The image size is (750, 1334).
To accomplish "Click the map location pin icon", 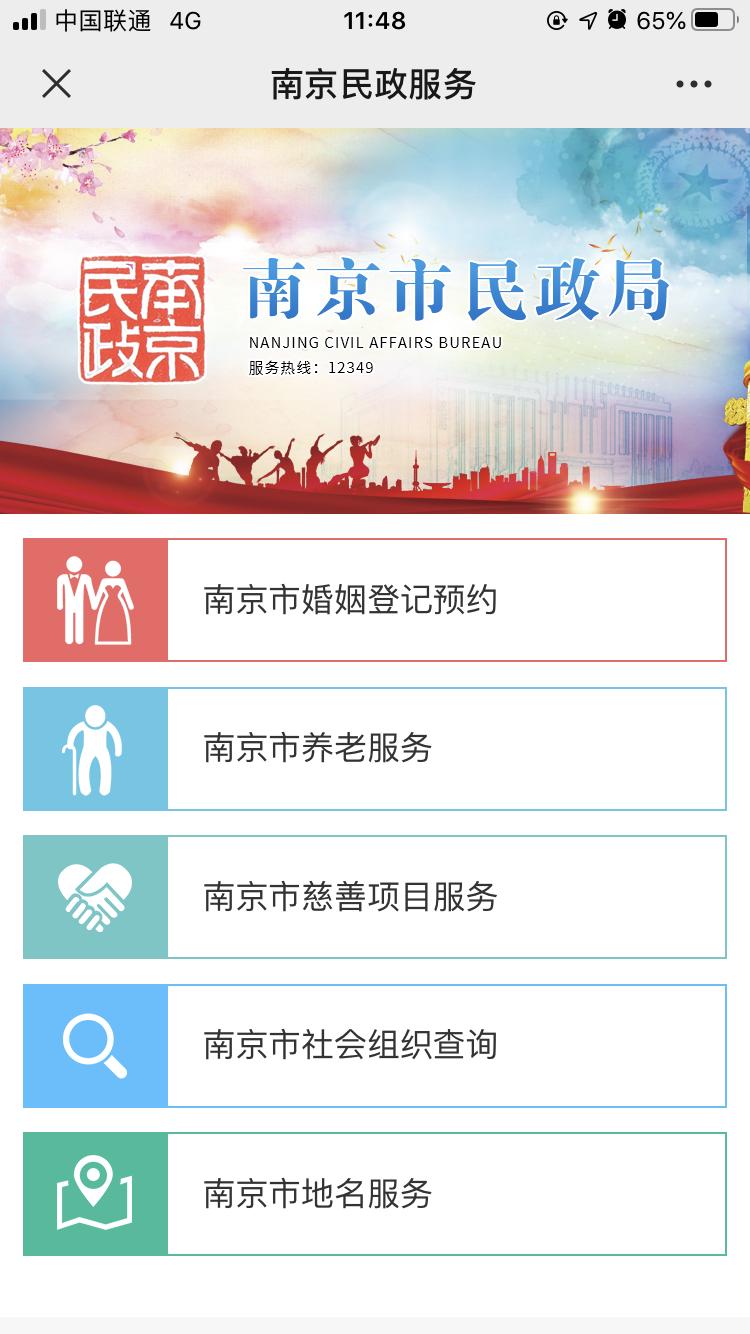I will [97, 1194].
